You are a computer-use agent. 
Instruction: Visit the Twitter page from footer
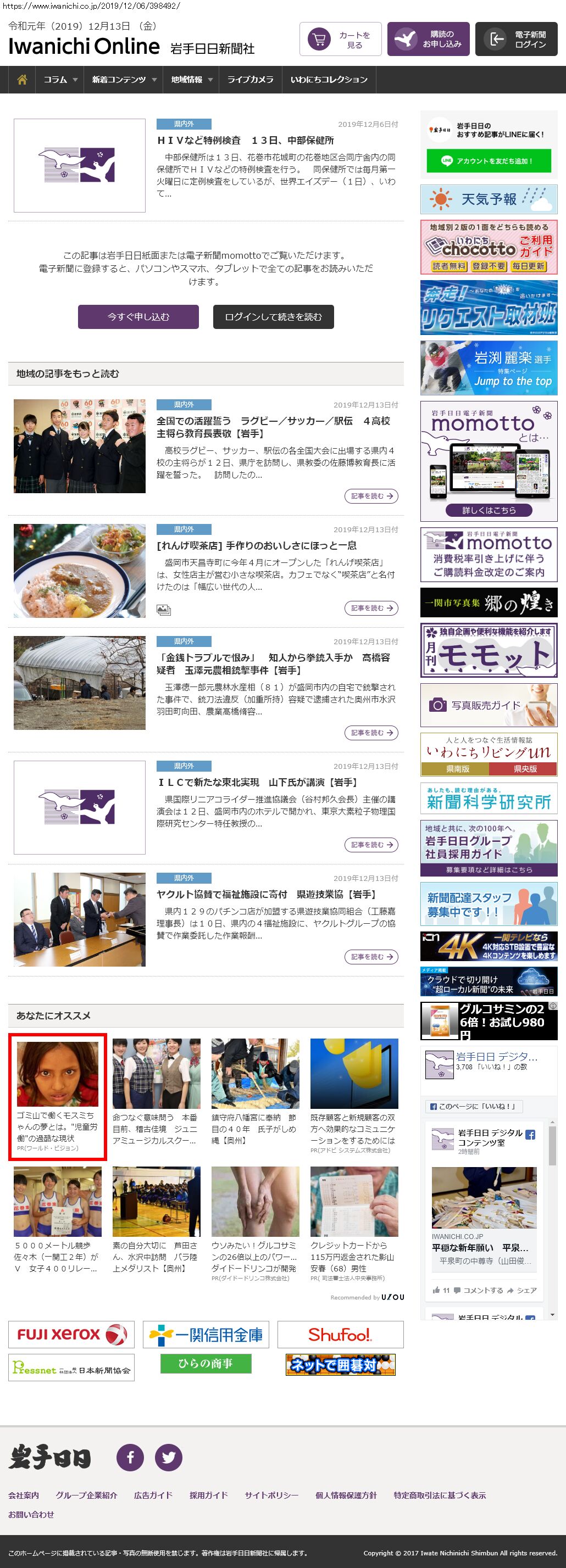point(169,1457)
